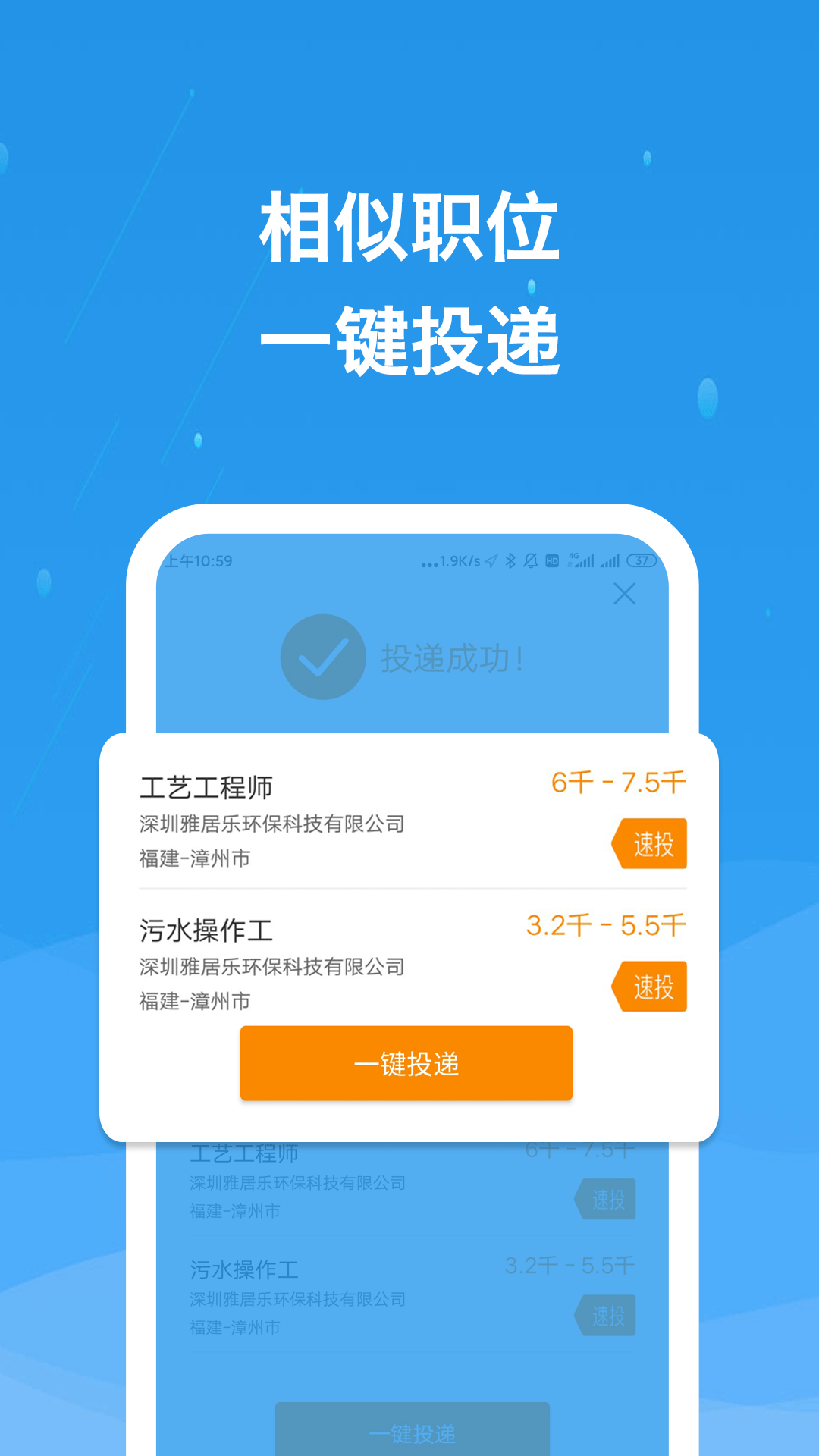Toggle quick apply on the 工艺工程师 listing
This screenshot has width=819, height=1456.
650,843
